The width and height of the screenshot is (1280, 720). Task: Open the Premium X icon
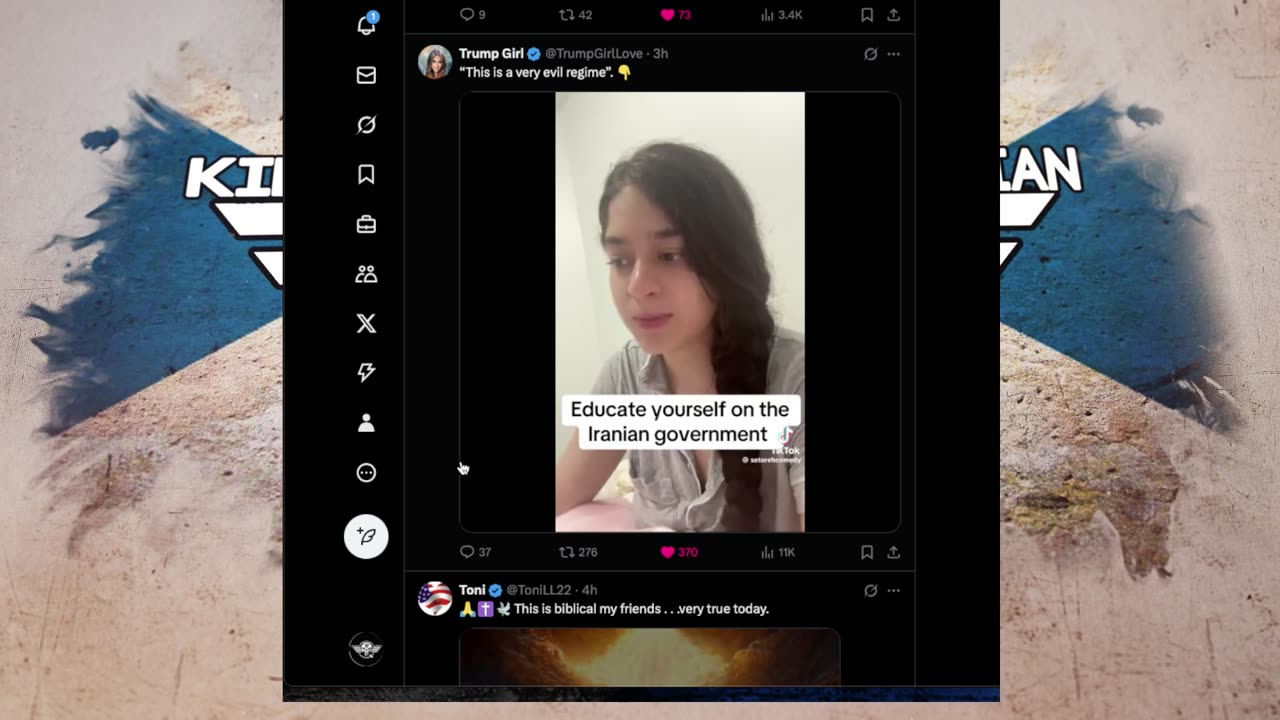366,323
